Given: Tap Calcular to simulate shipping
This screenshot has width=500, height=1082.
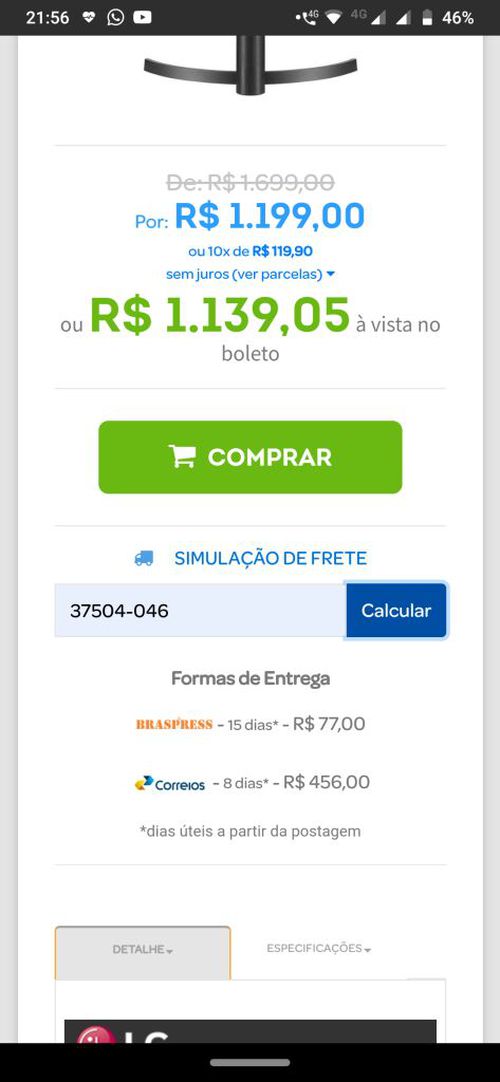Looking at the screenshot, I should click(397, 610).
